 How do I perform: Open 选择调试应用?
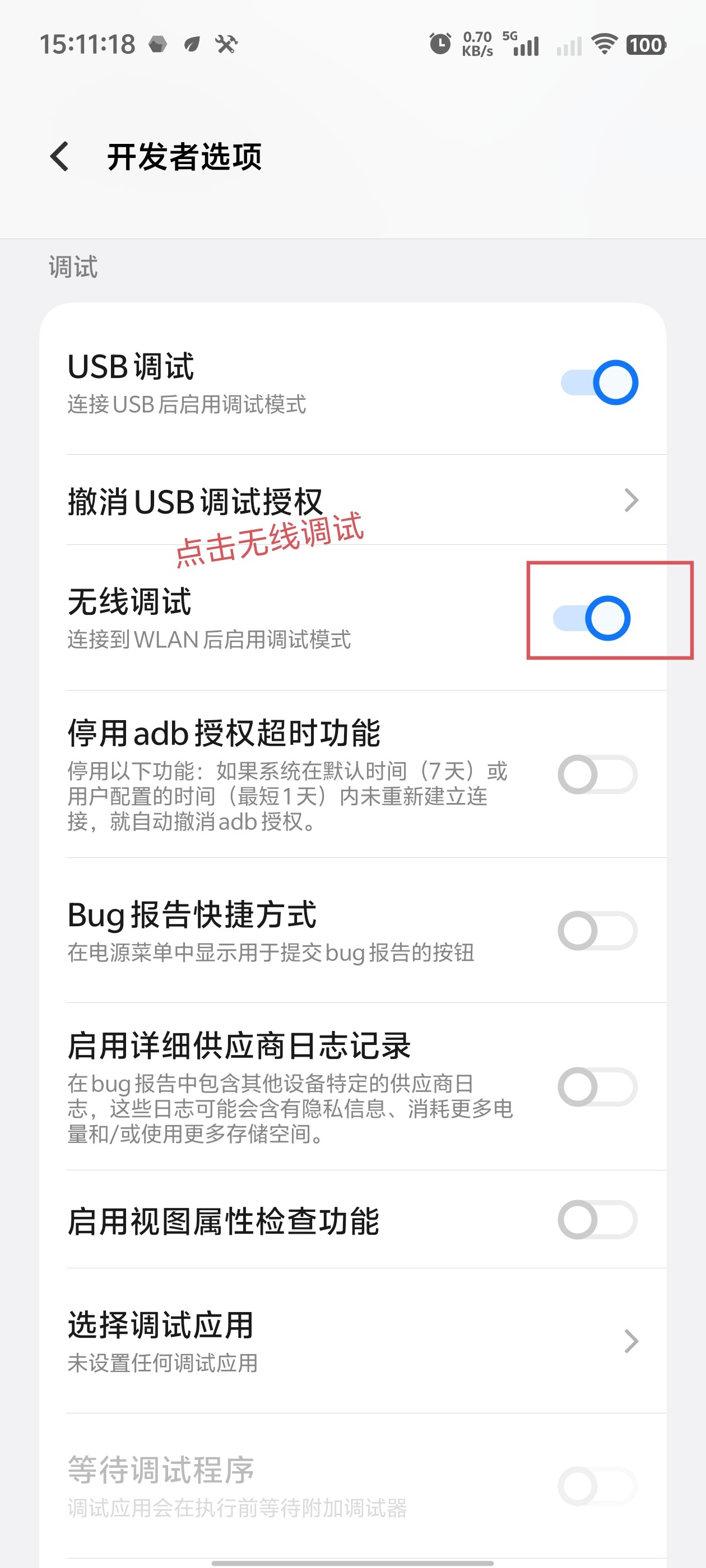354,1340
